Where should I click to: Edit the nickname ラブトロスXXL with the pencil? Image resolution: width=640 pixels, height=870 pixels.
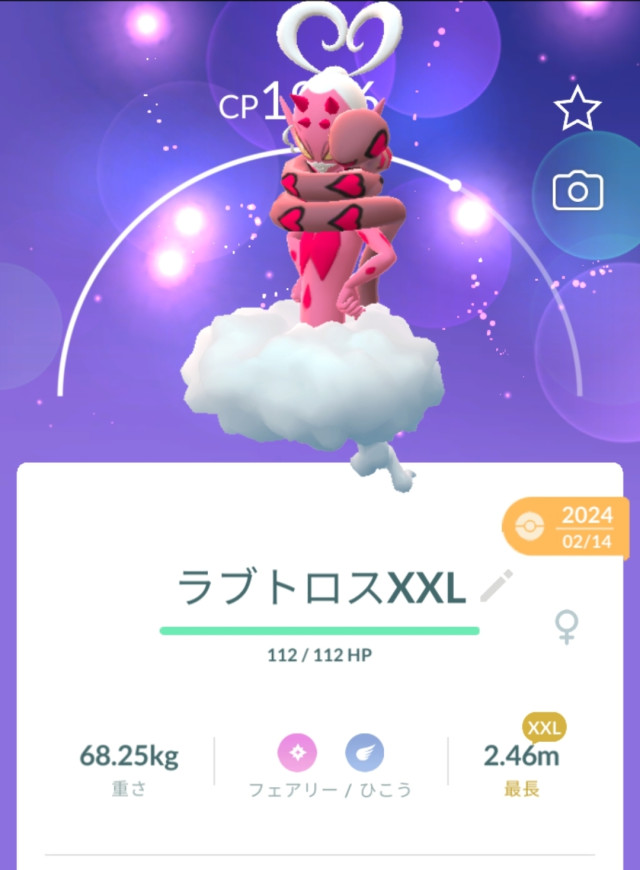click(497, 585)
